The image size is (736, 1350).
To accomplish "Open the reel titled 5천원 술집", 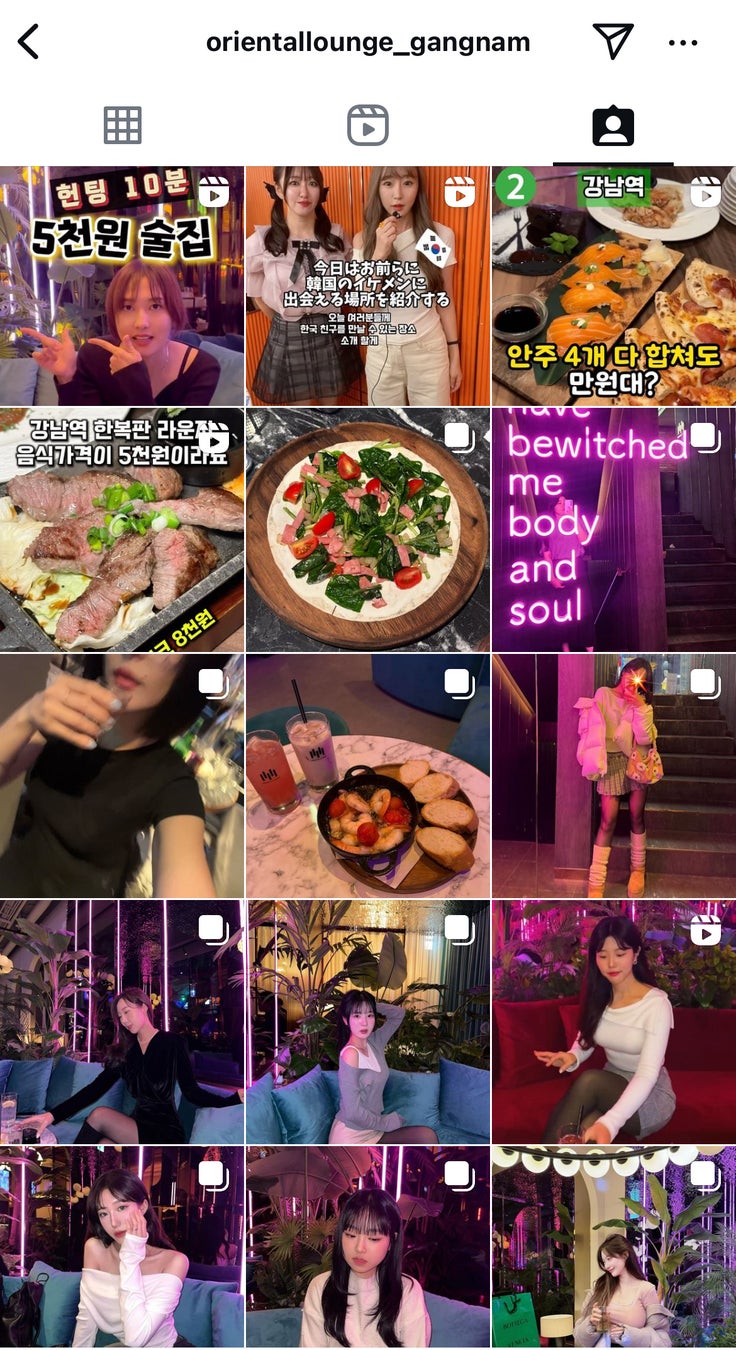I will (x=122, y=286).
